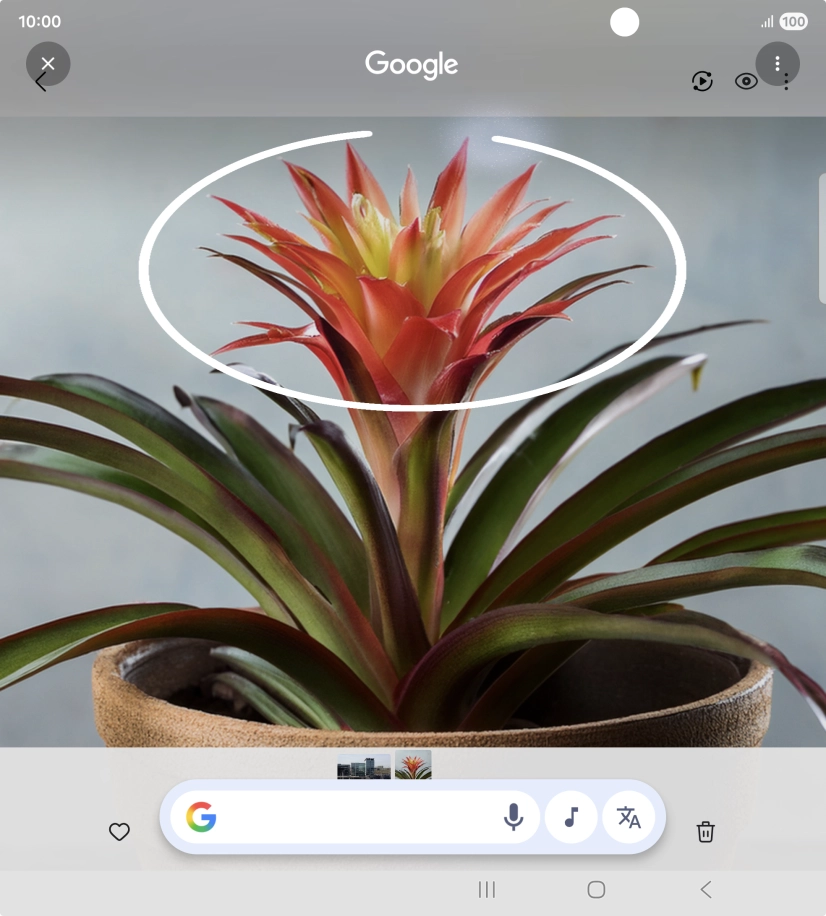Open the Bixby Vision eye icon
Viewport: 826px width, 916px height.
point(746,82)
